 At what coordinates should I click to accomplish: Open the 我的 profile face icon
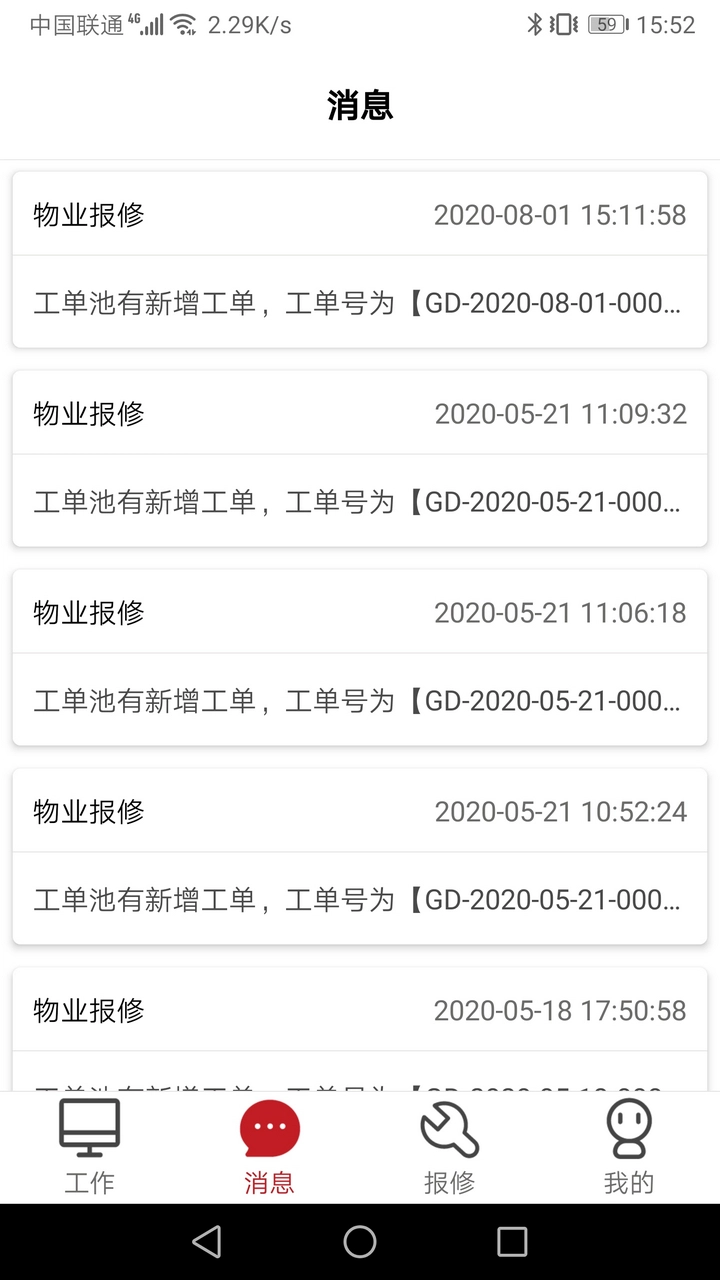(x=629, y=1130)
